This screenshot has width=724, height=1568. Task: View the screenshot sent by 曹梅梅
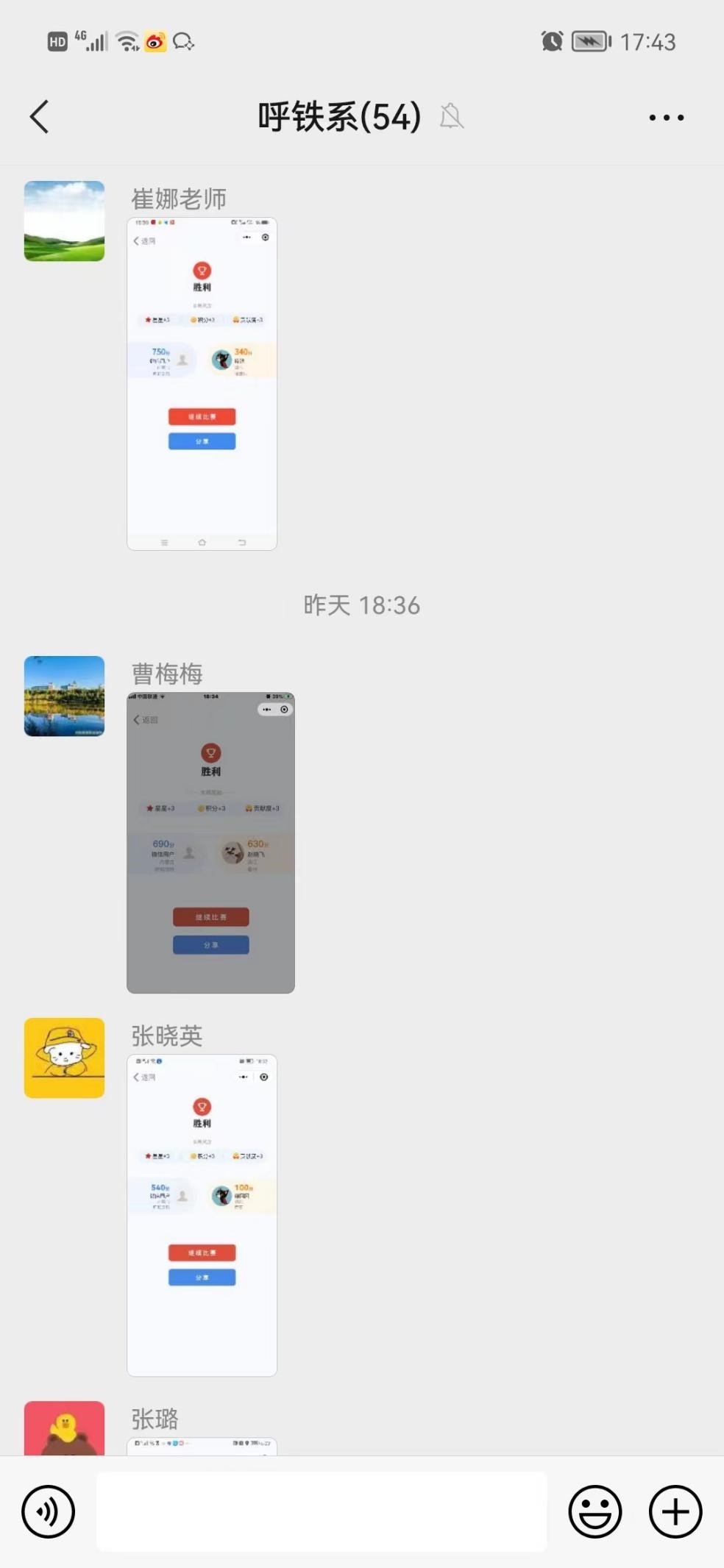pyautogui.click(x=210, y=842)
